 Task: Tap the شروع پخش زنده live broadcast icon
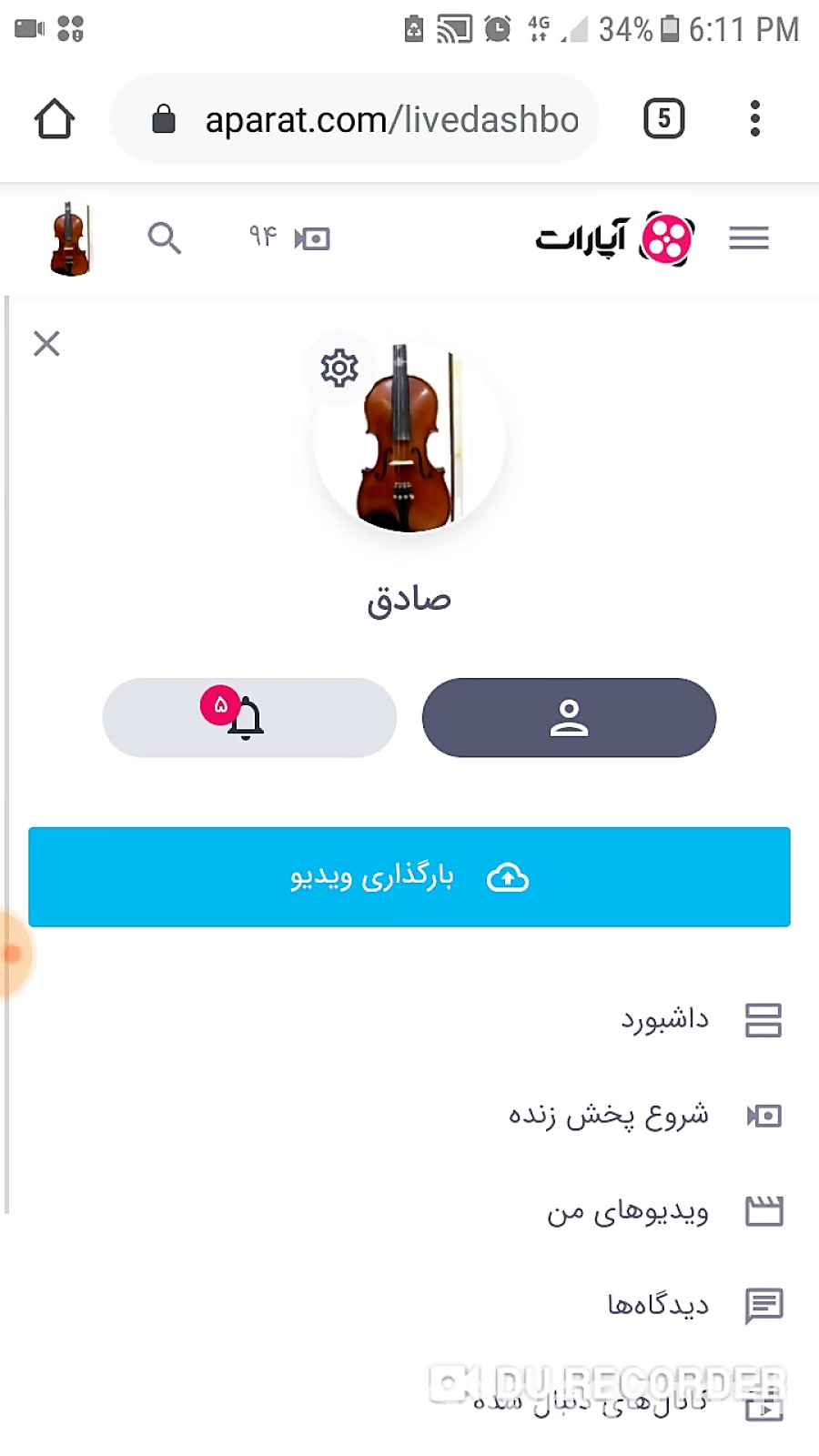[x=763, y=1116]
